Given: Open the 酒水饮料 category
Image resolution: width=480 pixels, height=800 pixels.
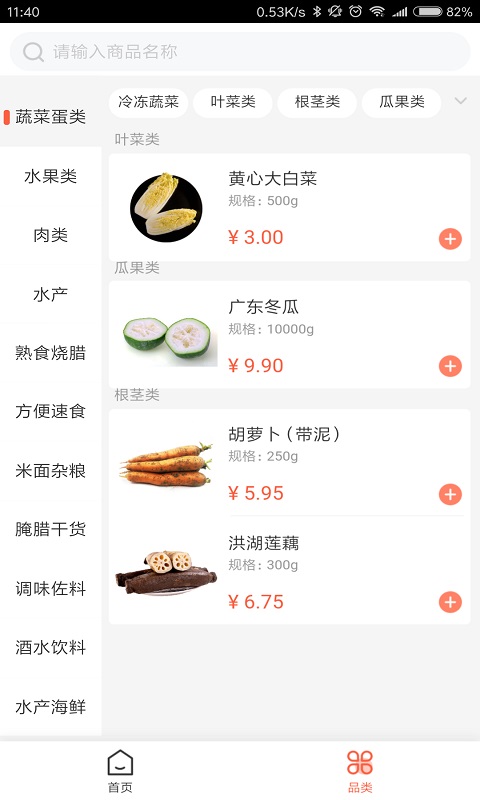Looking at the screenshot, I should (x=50, y=647).
